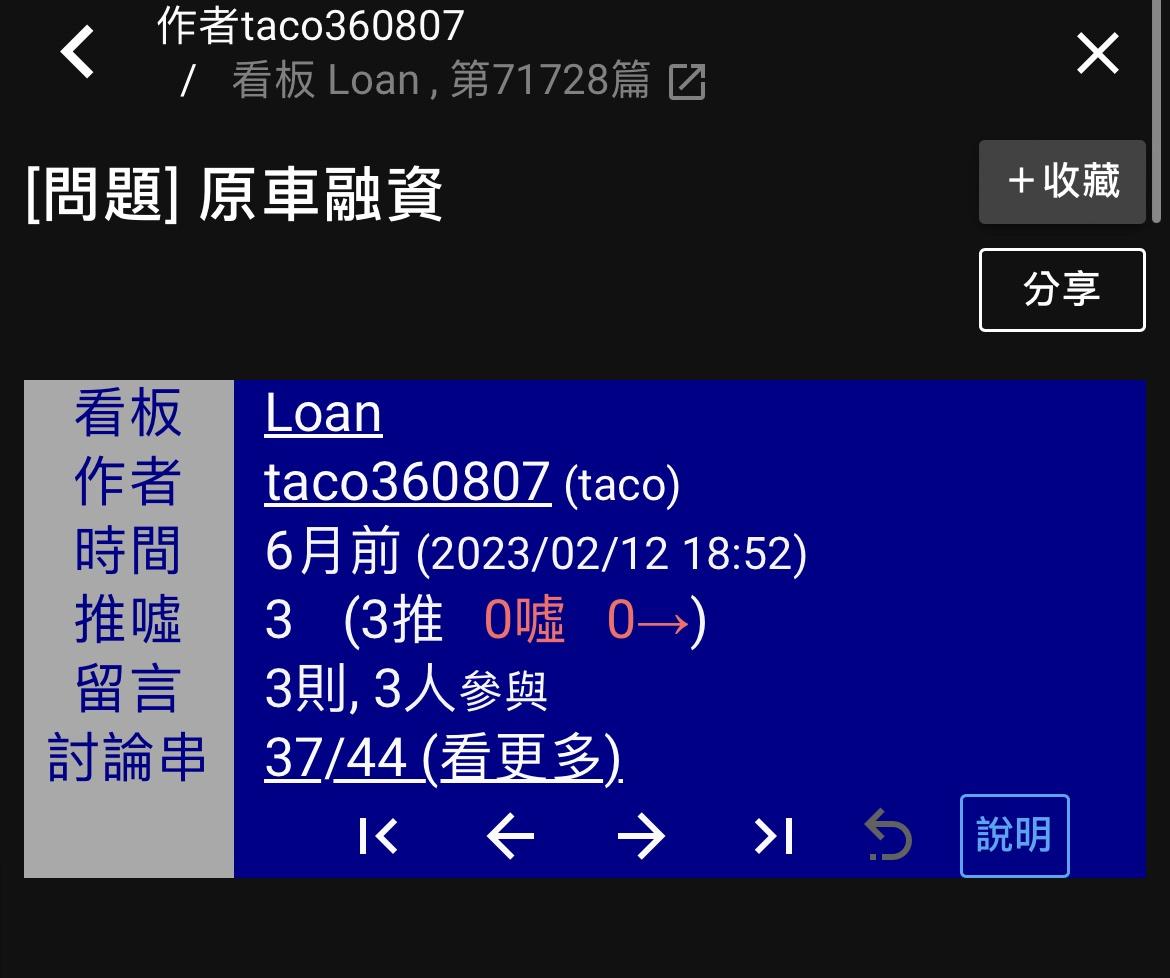This screenshot has height=978, width=1170.
Task: Close the article view with the X
Action: [1098, 53]
